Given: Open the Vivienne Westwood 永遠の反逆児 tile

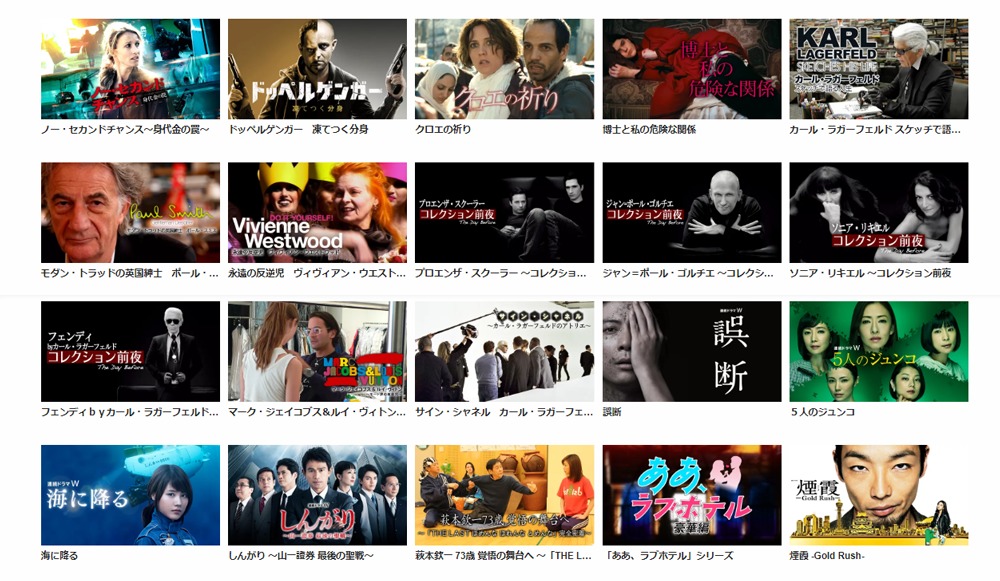Looking at the screenshot, I should 317,212.
